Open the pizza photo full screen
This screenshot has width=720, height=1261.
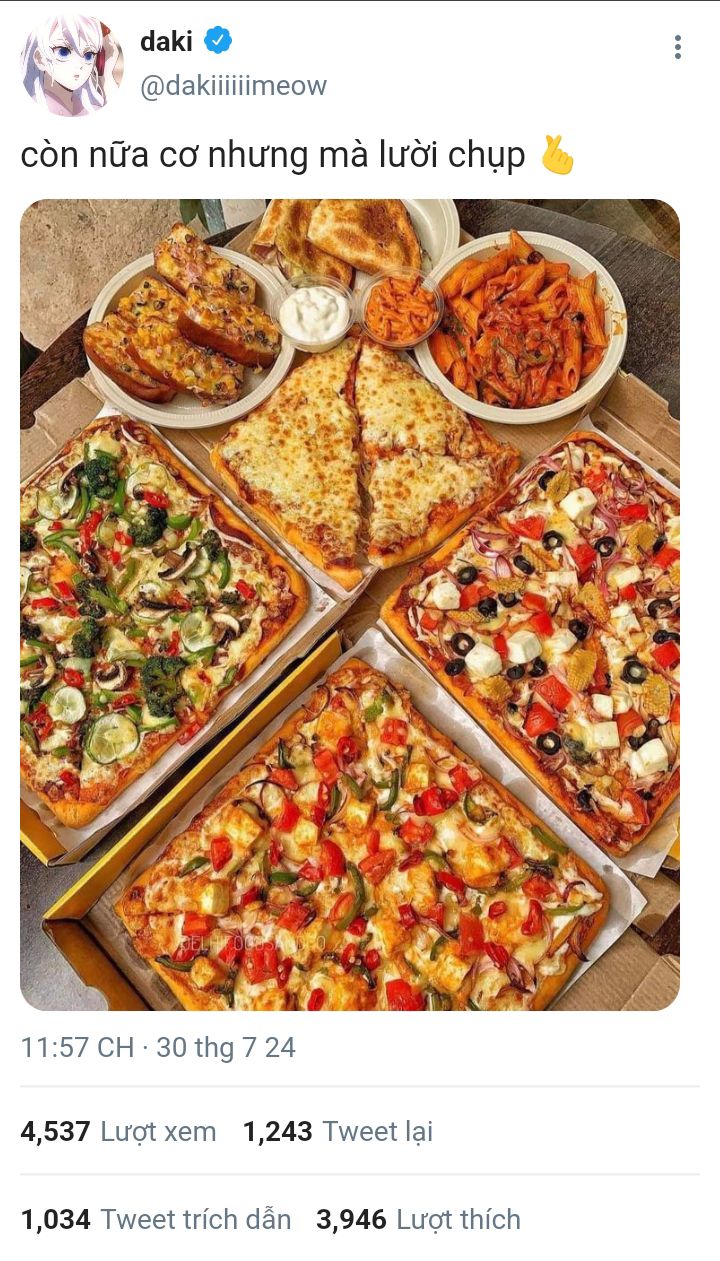pyautogui.click(x=350, y=604)
